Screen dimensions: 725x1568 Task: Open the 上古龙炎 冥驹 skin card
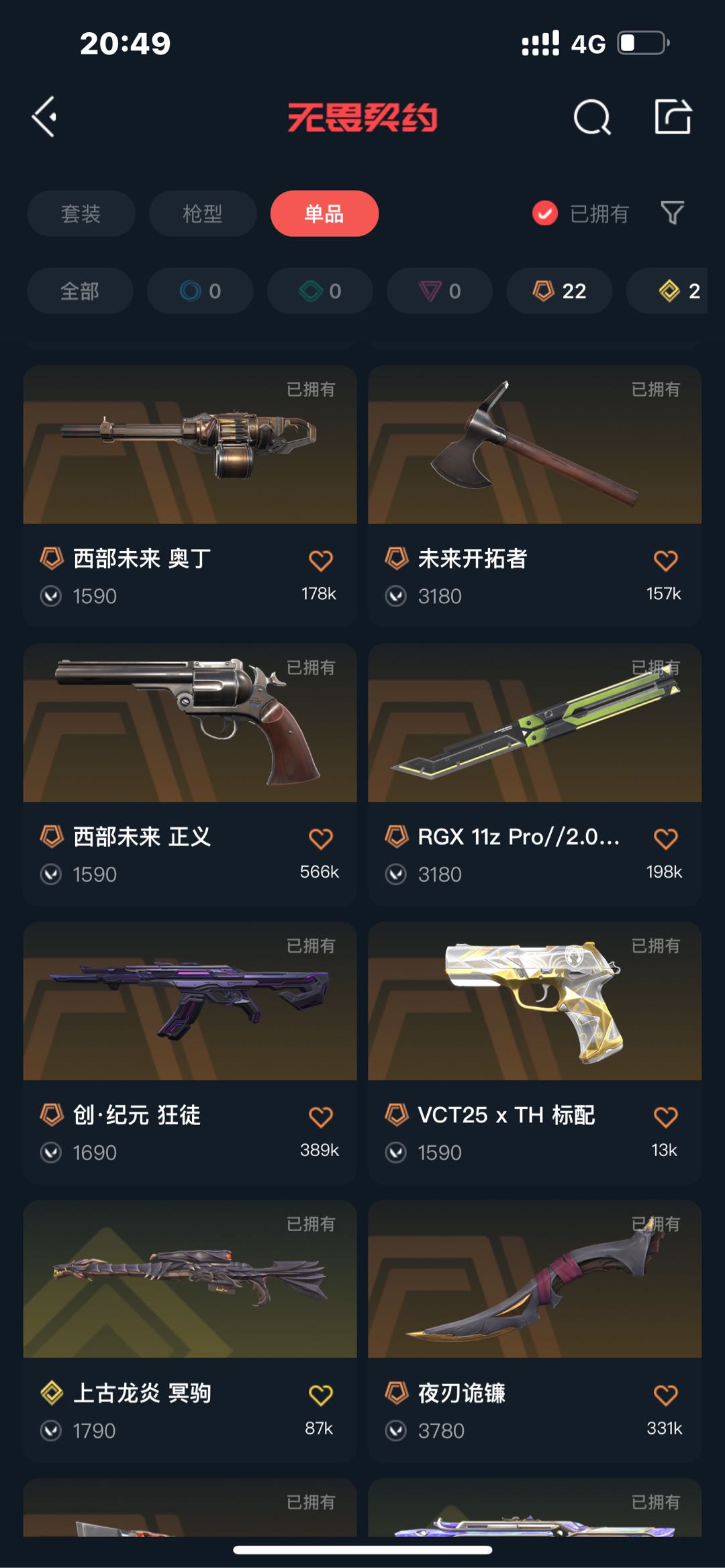click(x=190, y=1302)
